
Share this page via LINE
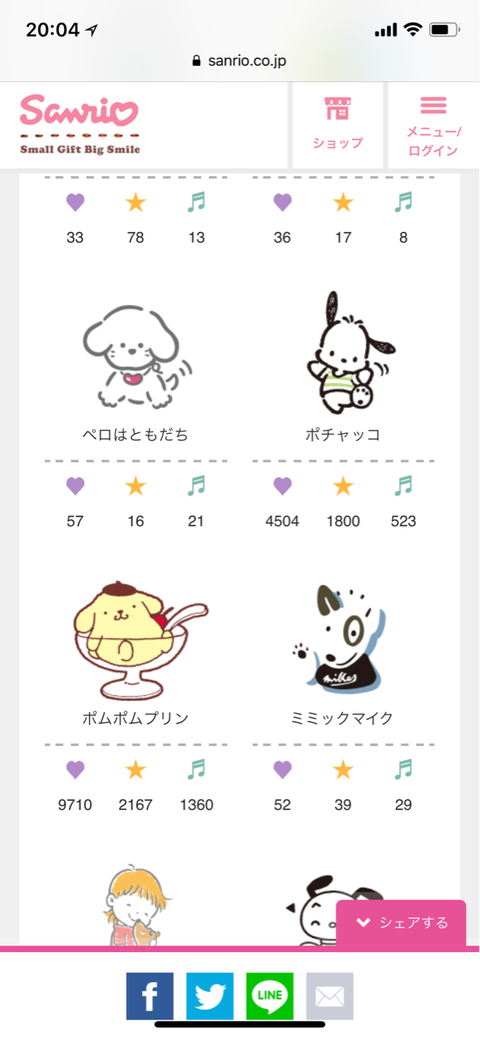[269, 996]
